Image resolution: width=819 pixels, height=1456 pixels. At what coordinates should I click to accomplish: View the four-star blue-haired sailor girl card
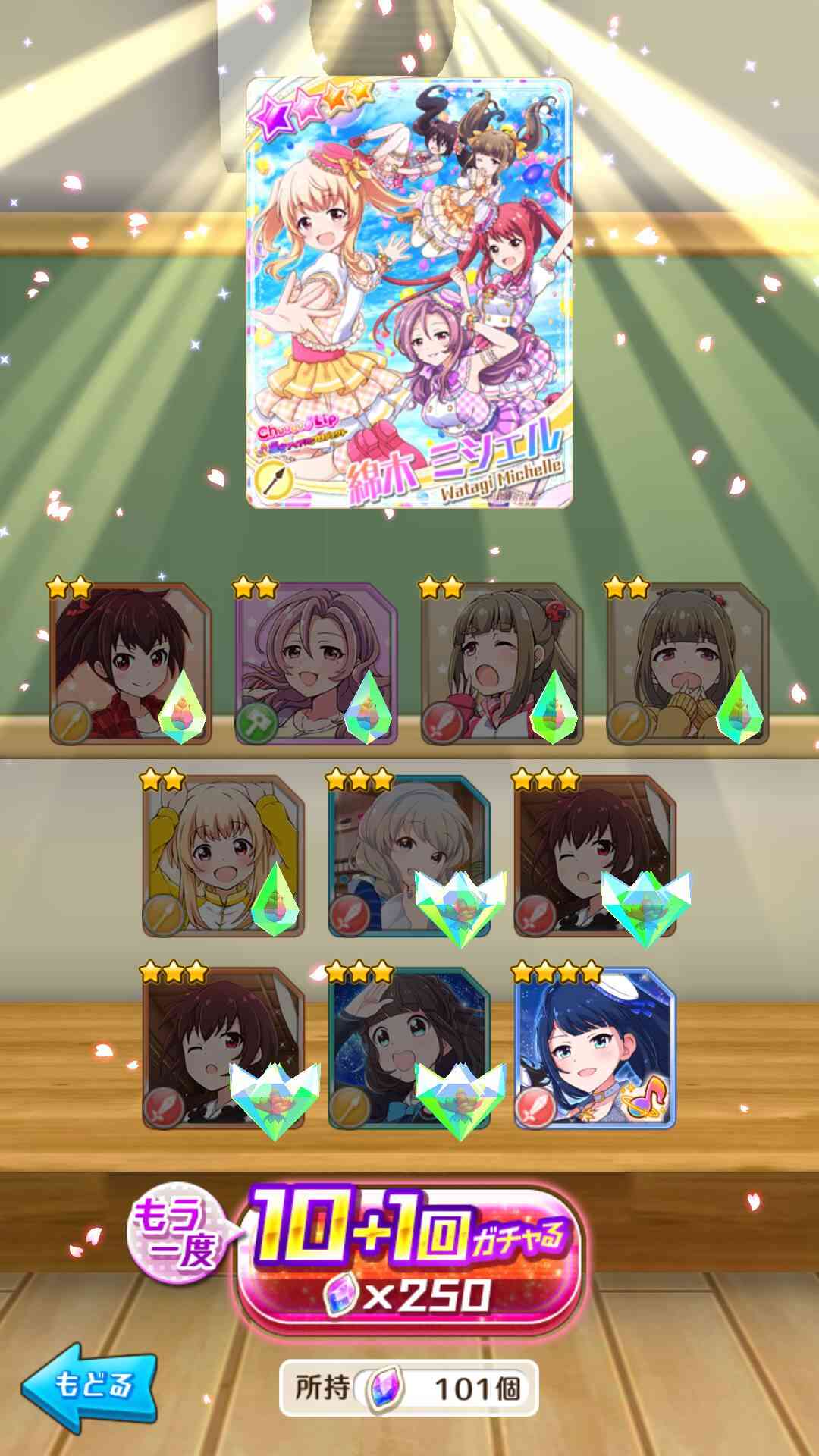coord(595,1046)
